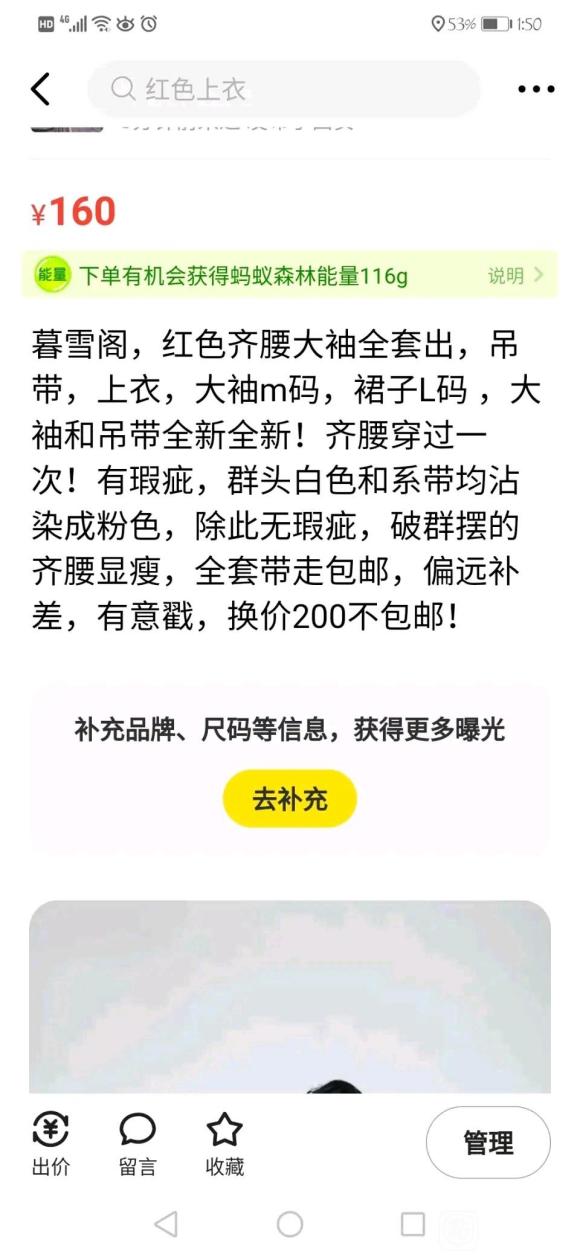Tap the yellow 去补充 button
Screen dimensions: 580x1257
click(290, 798)
